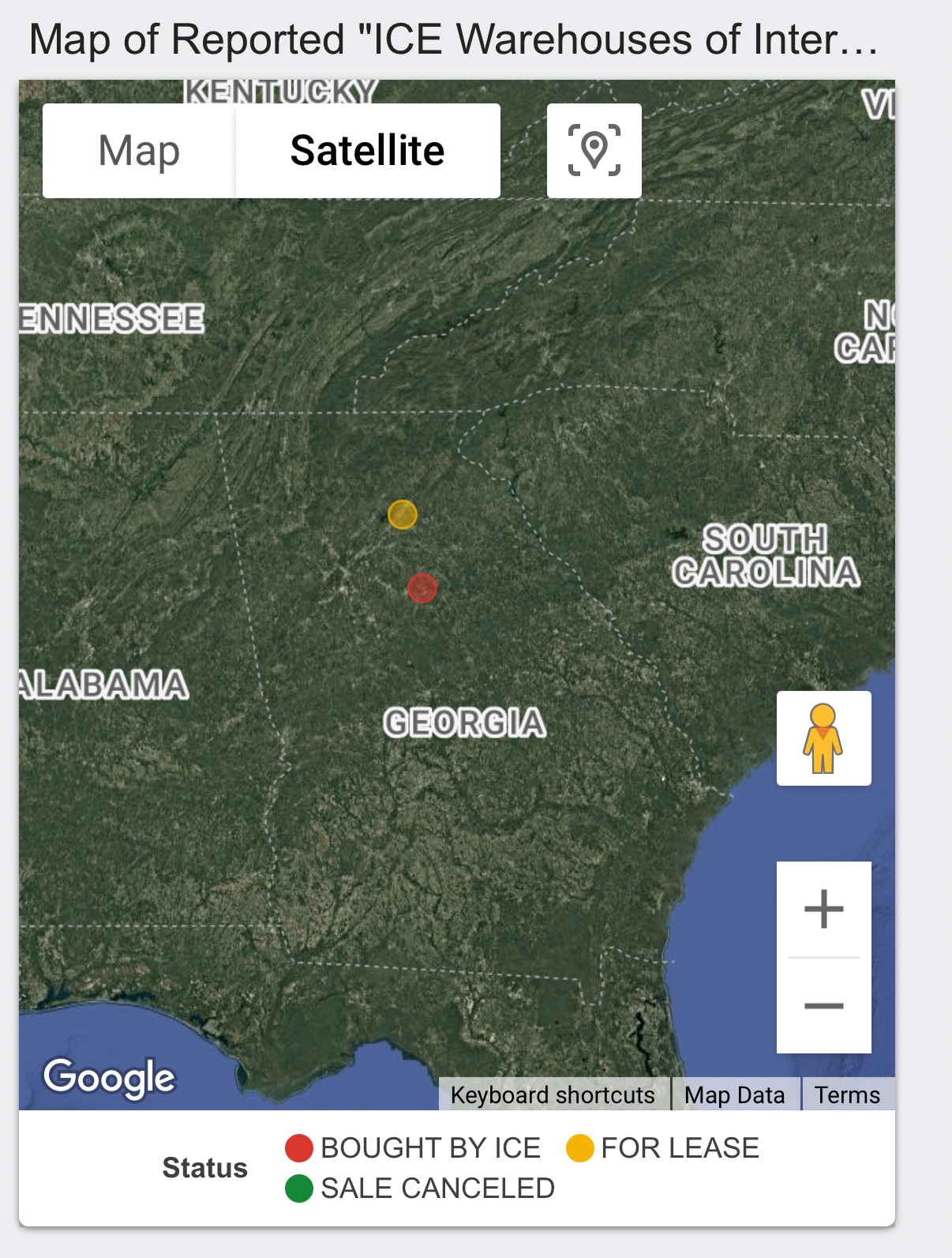The image size is (952, 1258).
Task: Switch to the Map view
Action: (x=139, y=151)
